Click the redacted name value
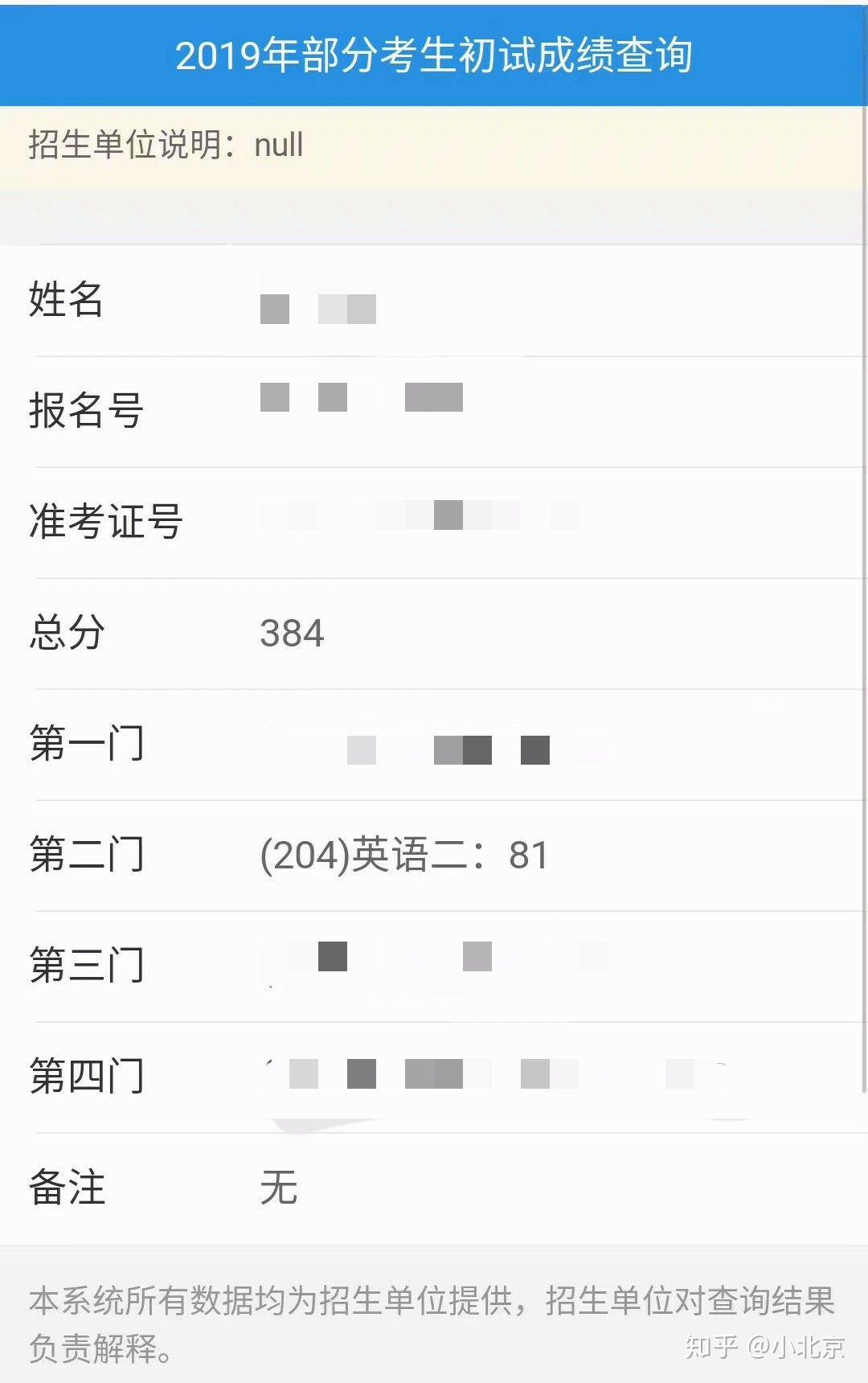Screen dimensions: 868x1383 (x=317, y=308)
